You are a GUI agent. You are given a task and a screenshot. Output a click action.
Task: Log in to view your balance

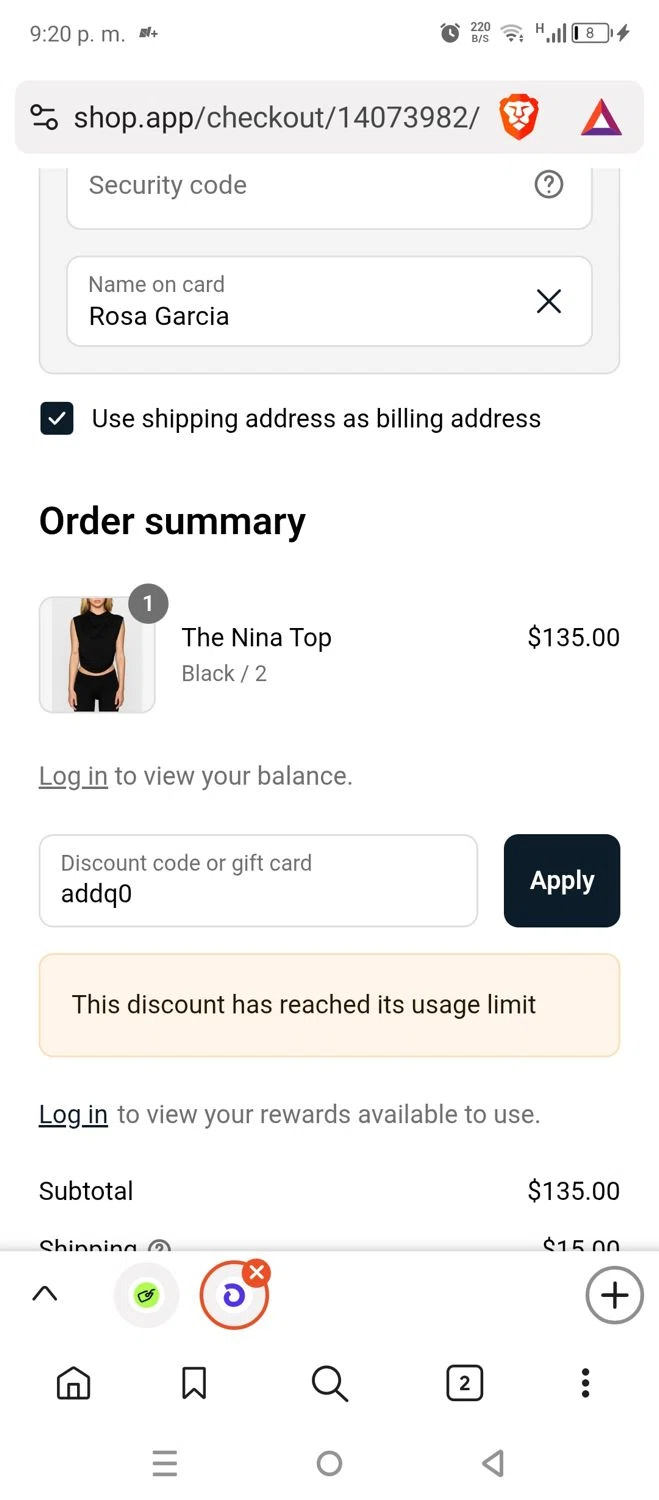(73, 776)
